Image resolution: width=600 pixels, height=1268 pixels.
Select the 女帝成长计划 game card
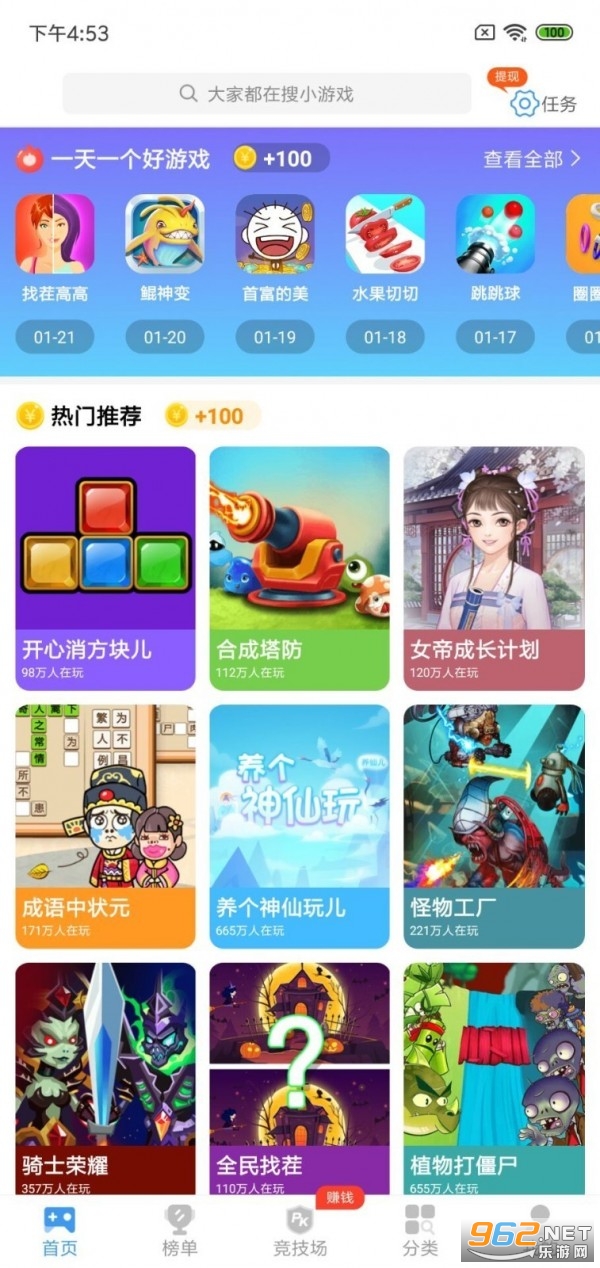coord(494,567)
